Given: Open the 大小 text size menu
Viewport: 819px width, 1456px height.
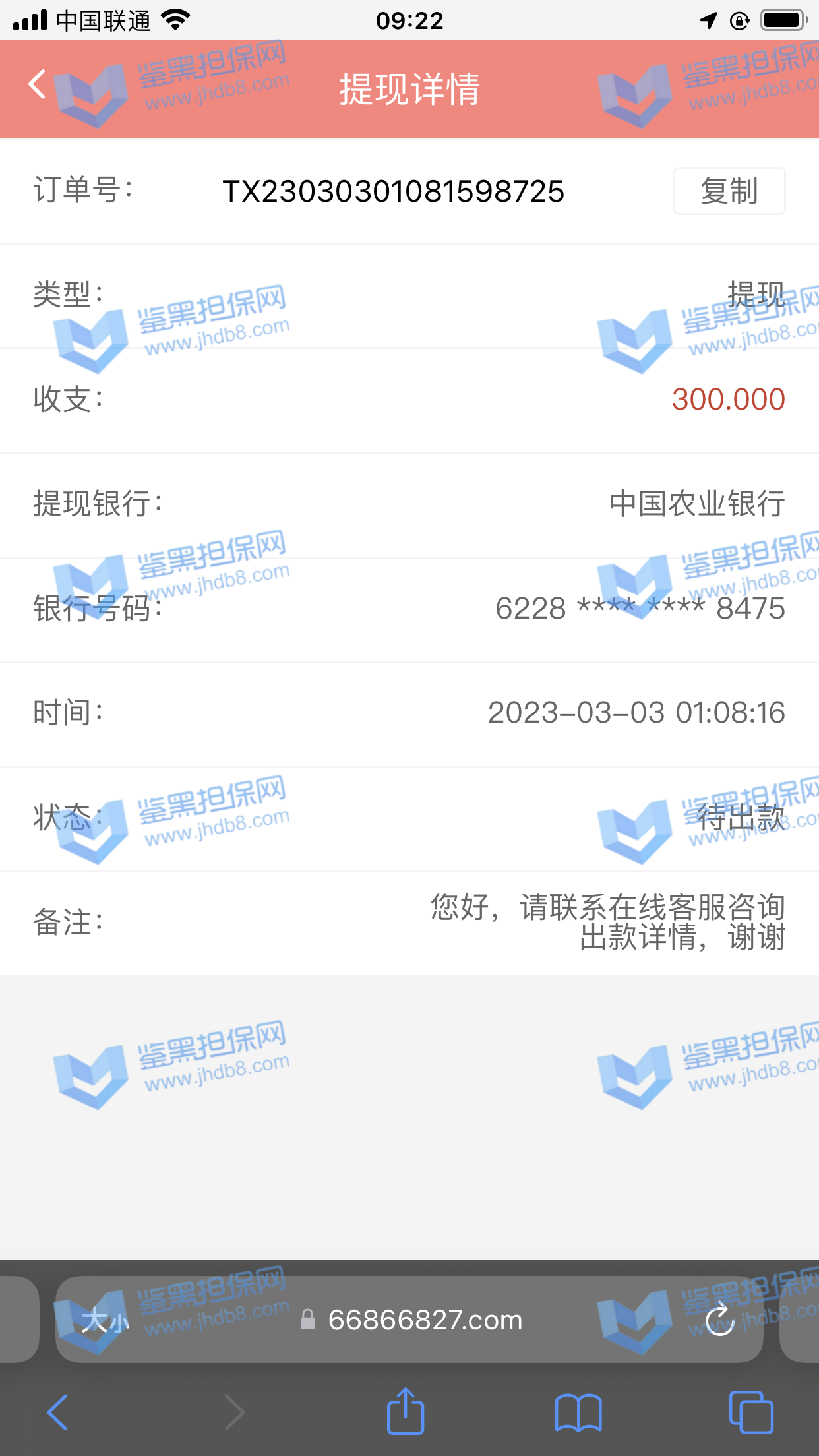Looking at the screenshot, I should point(105,1321).
